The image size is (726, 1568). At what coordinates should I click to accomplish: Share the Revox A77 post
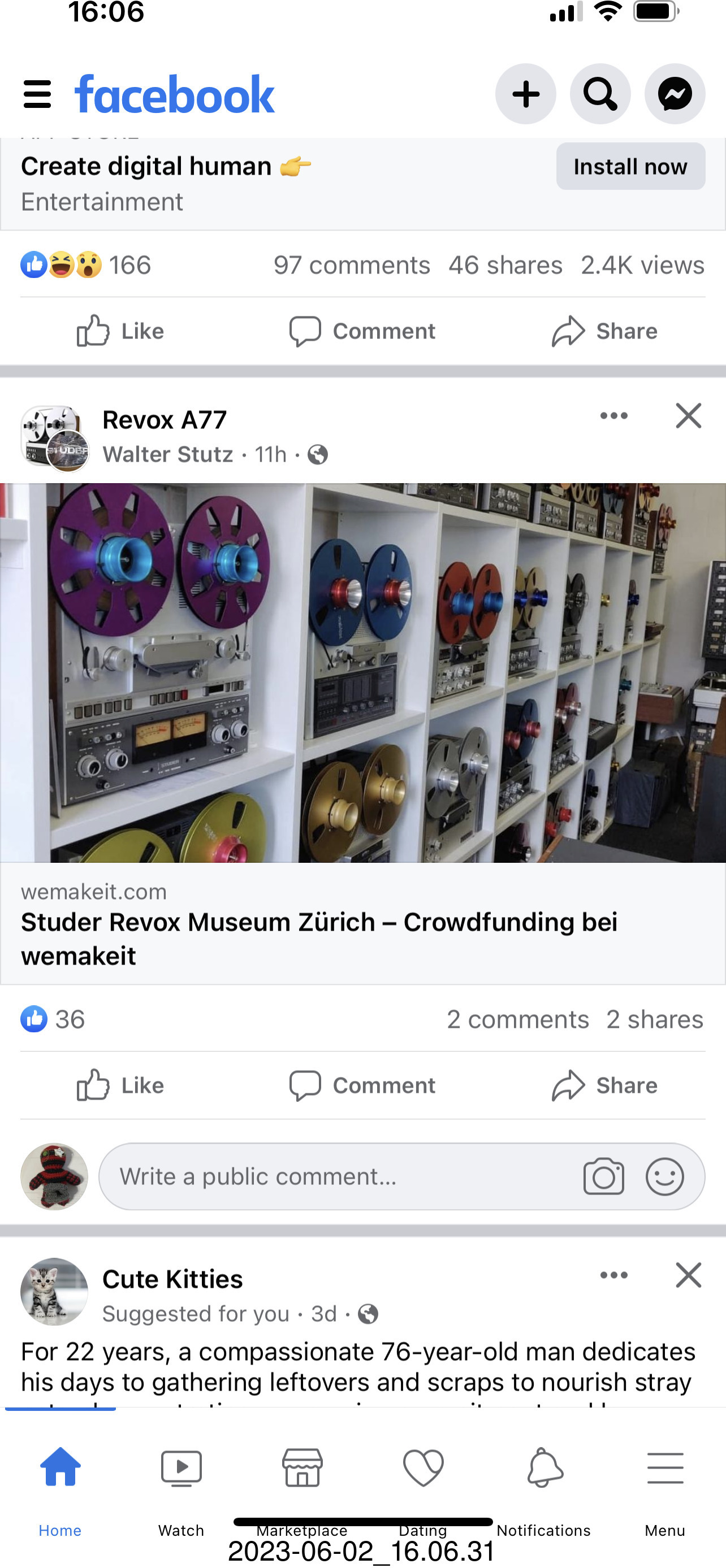604,1085
